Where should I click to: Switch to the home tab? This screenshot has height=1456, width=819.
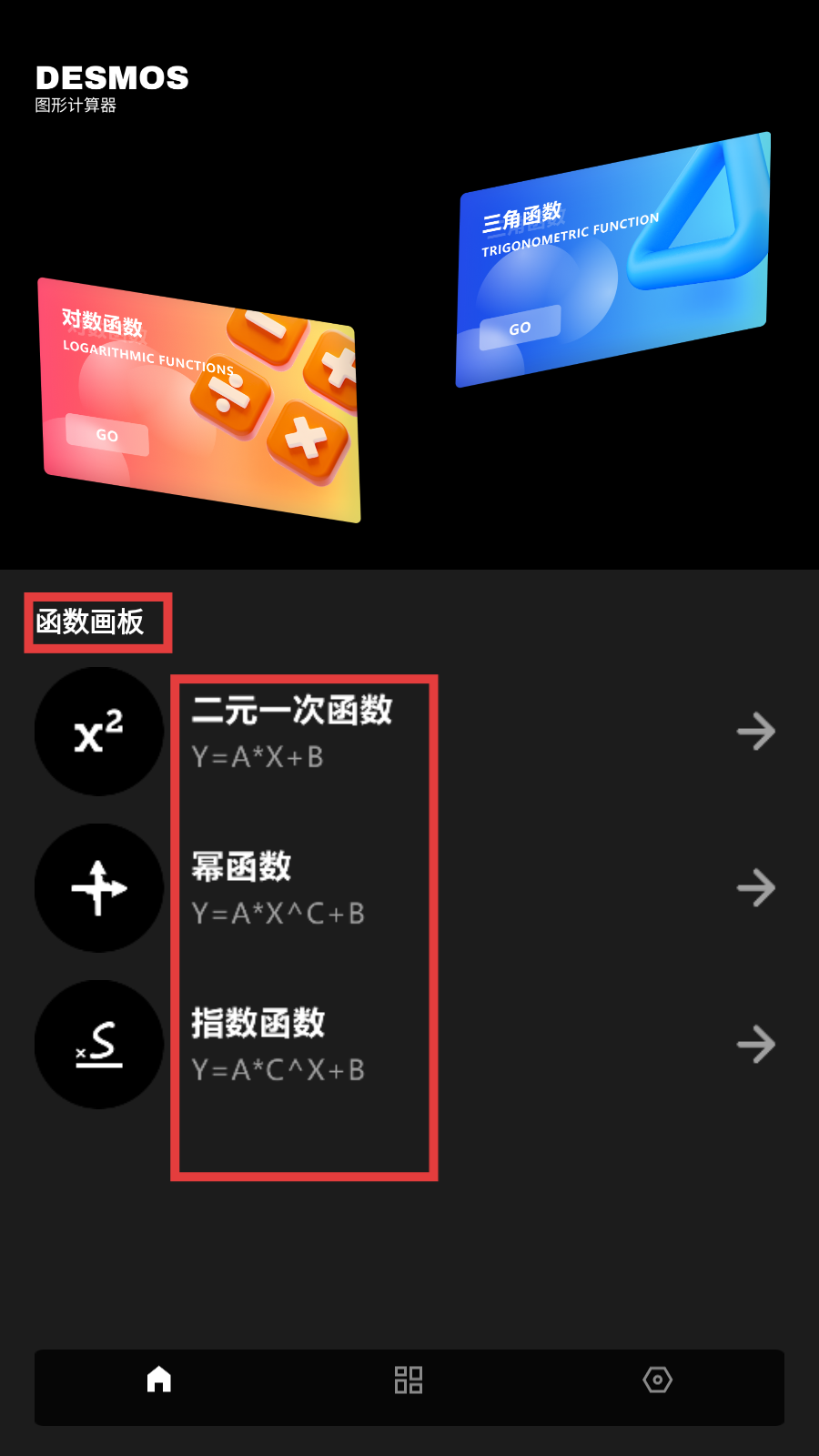pyautogui.click(x=159, y=1380)
